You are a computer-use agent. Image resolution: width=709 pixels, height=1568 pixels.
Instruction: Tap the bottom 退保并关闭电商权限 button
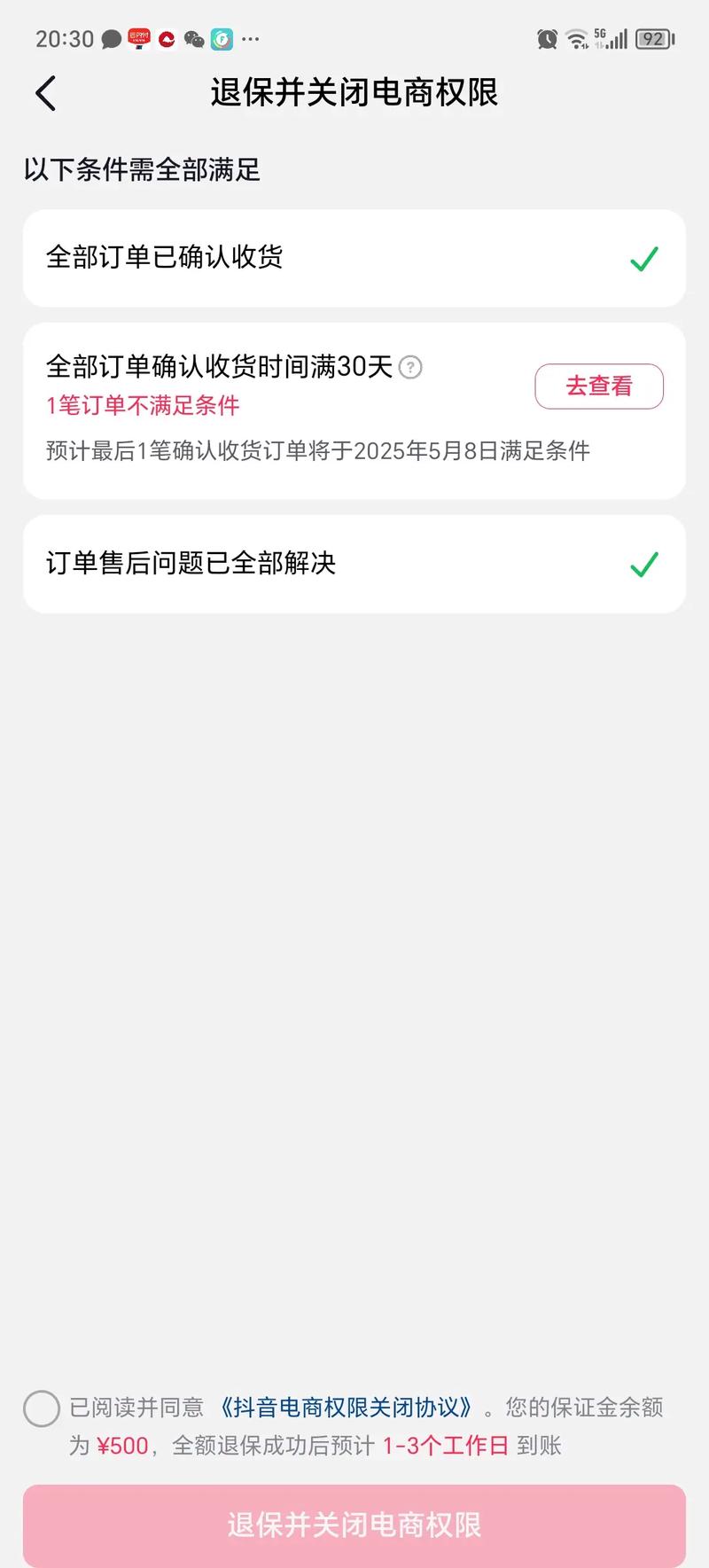[x=354, y=1525]
